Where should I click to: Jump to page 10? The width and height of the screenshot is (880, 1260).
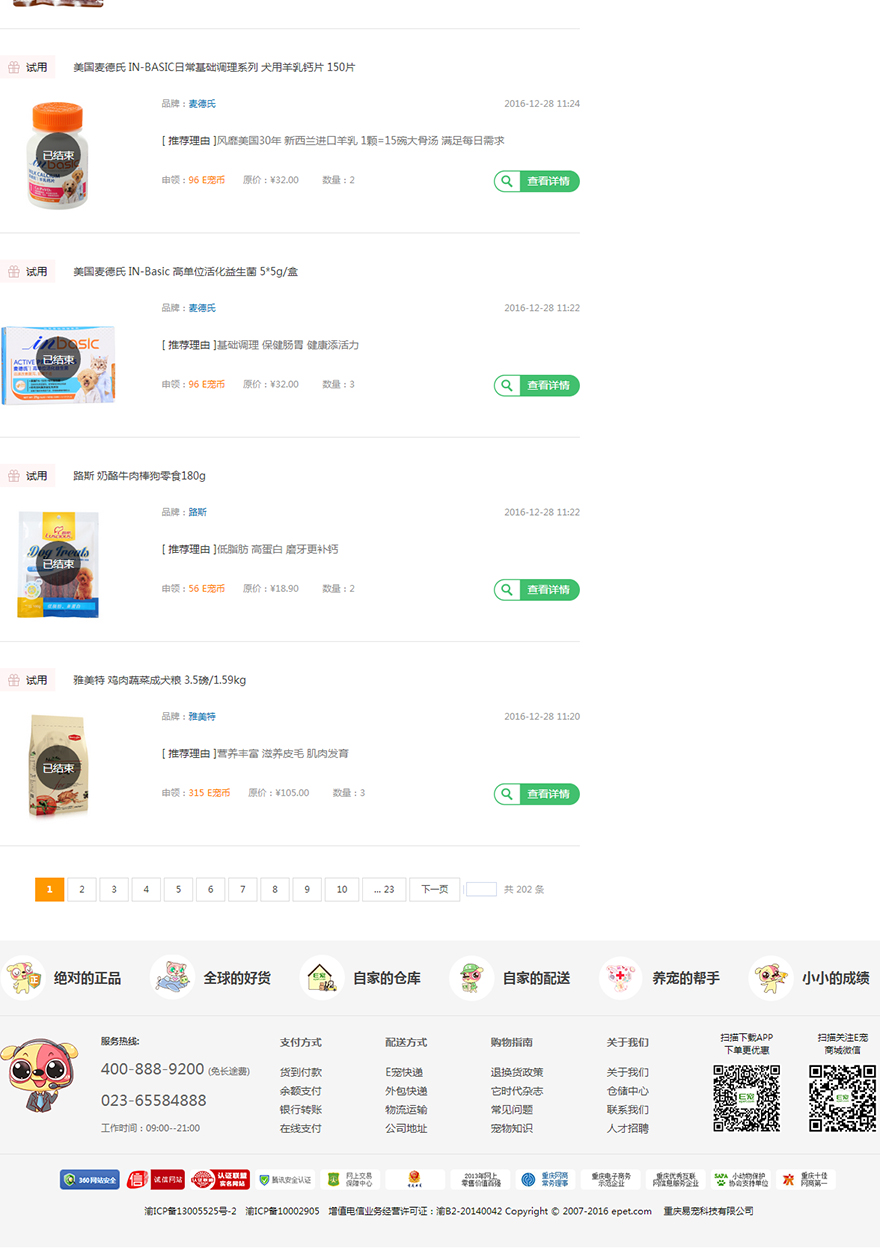coord(342,890)
